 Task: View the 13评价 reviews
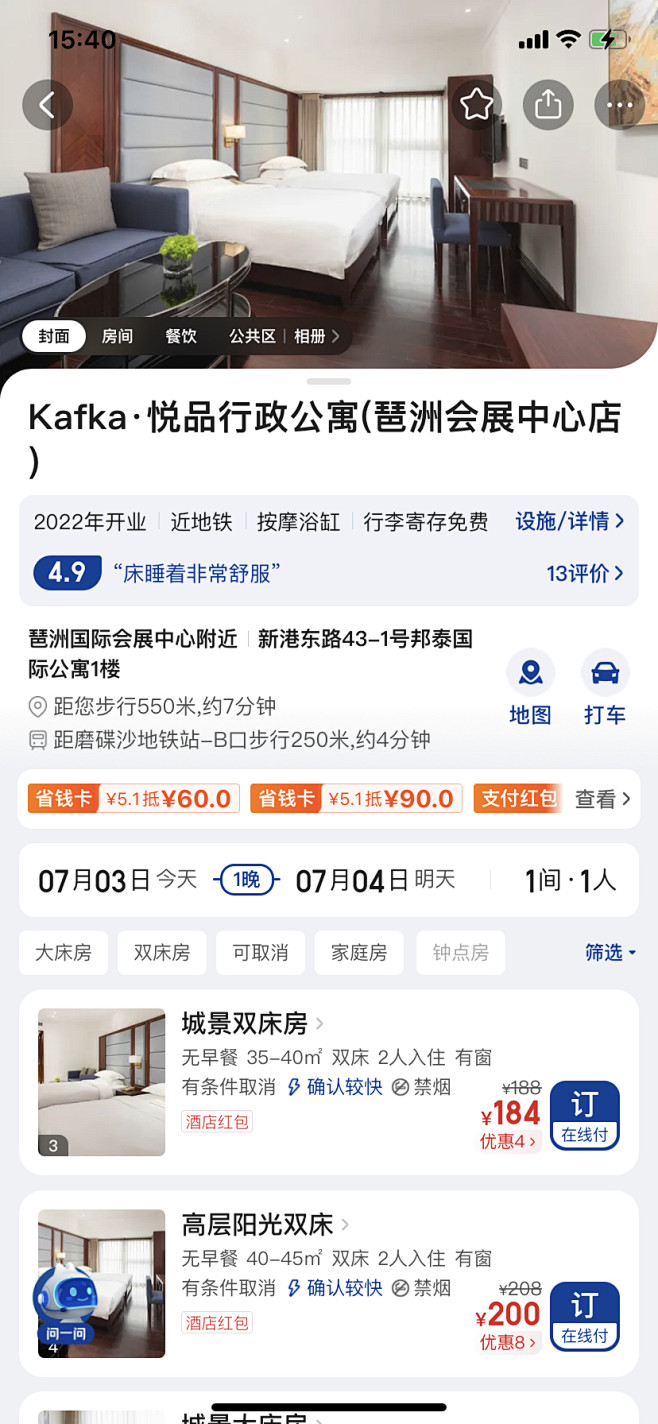[584, 573]
